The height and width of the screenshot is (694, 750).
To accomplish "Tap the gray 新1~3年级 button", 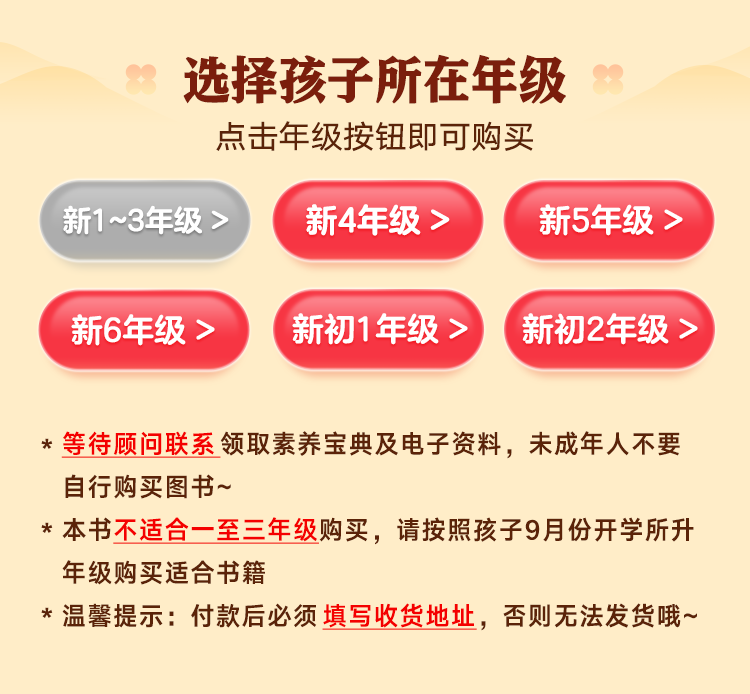I will [x=143, y=221].
